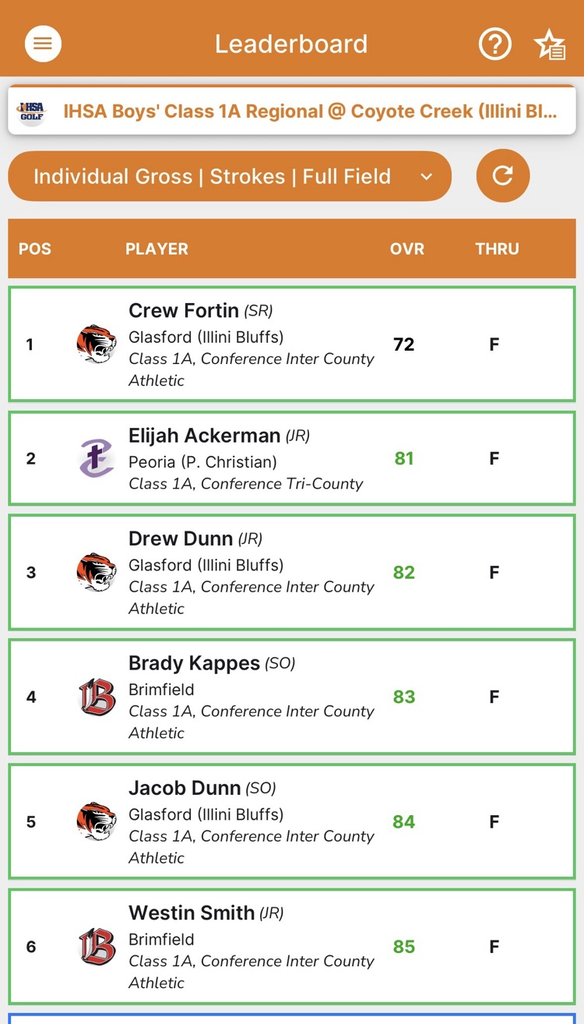Open the hamburger menu

(43, 44)
